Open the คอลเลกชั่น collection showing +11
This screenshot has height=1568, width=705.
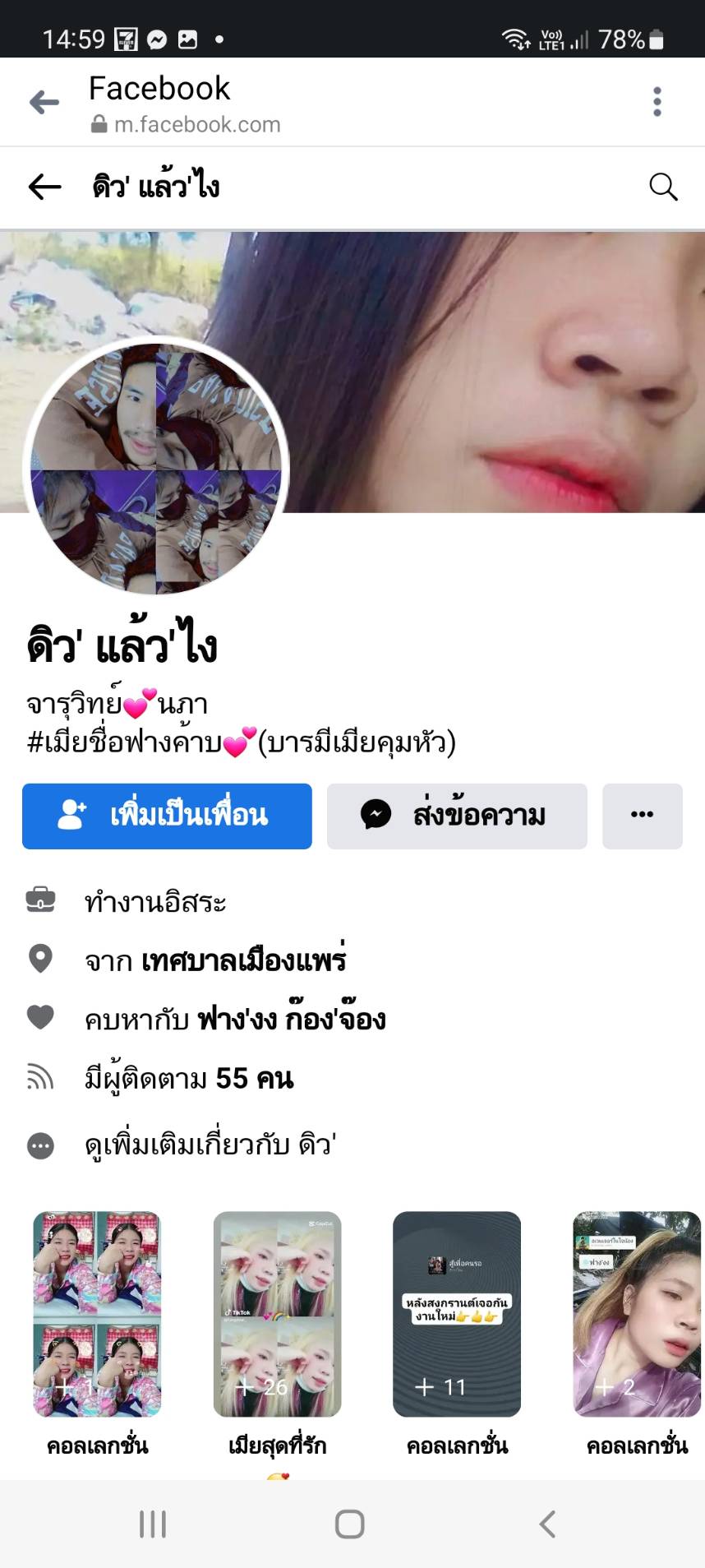click(x=457, y=1314)
